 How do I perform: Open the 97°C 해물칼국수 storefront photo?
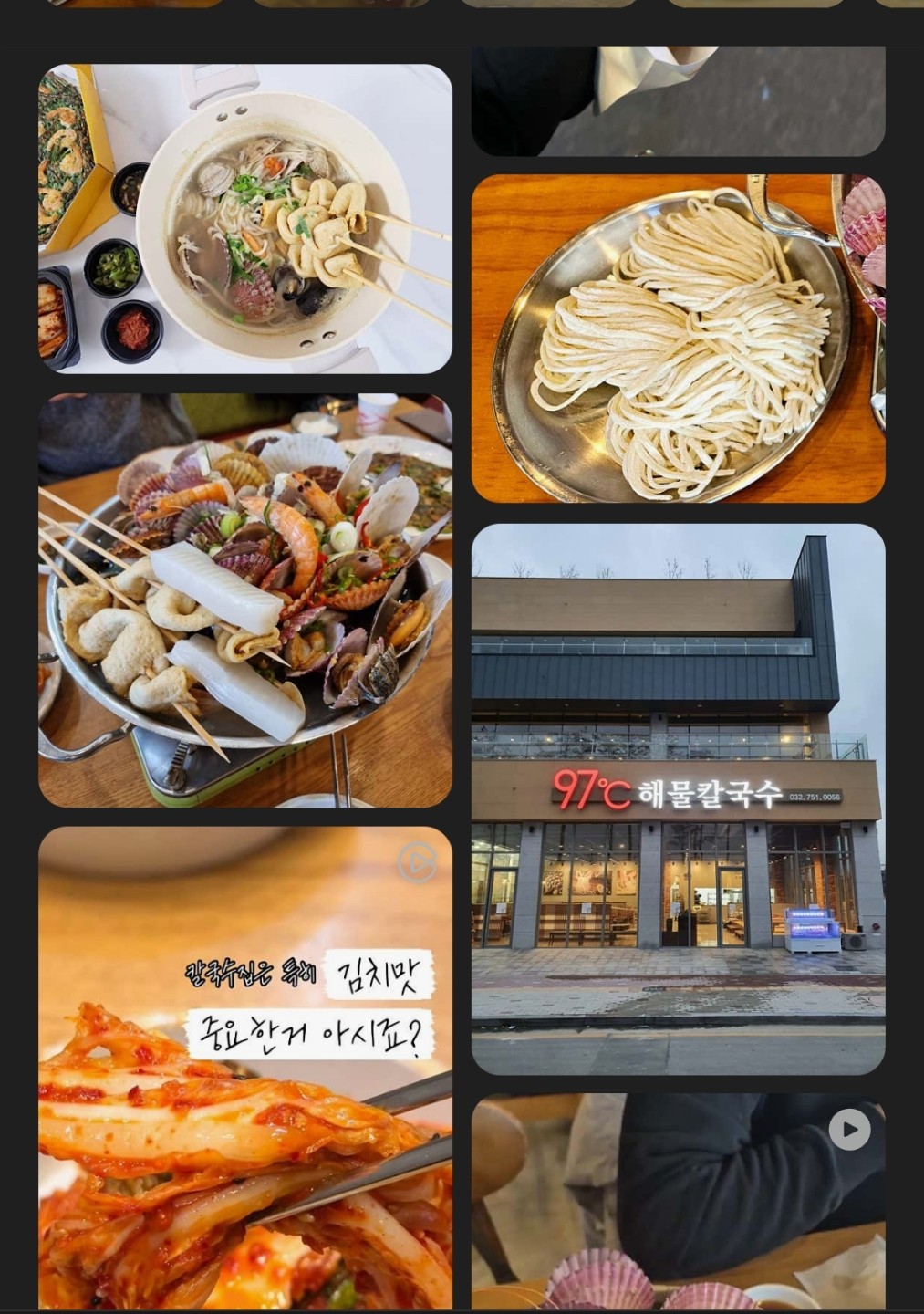(678, 798)
